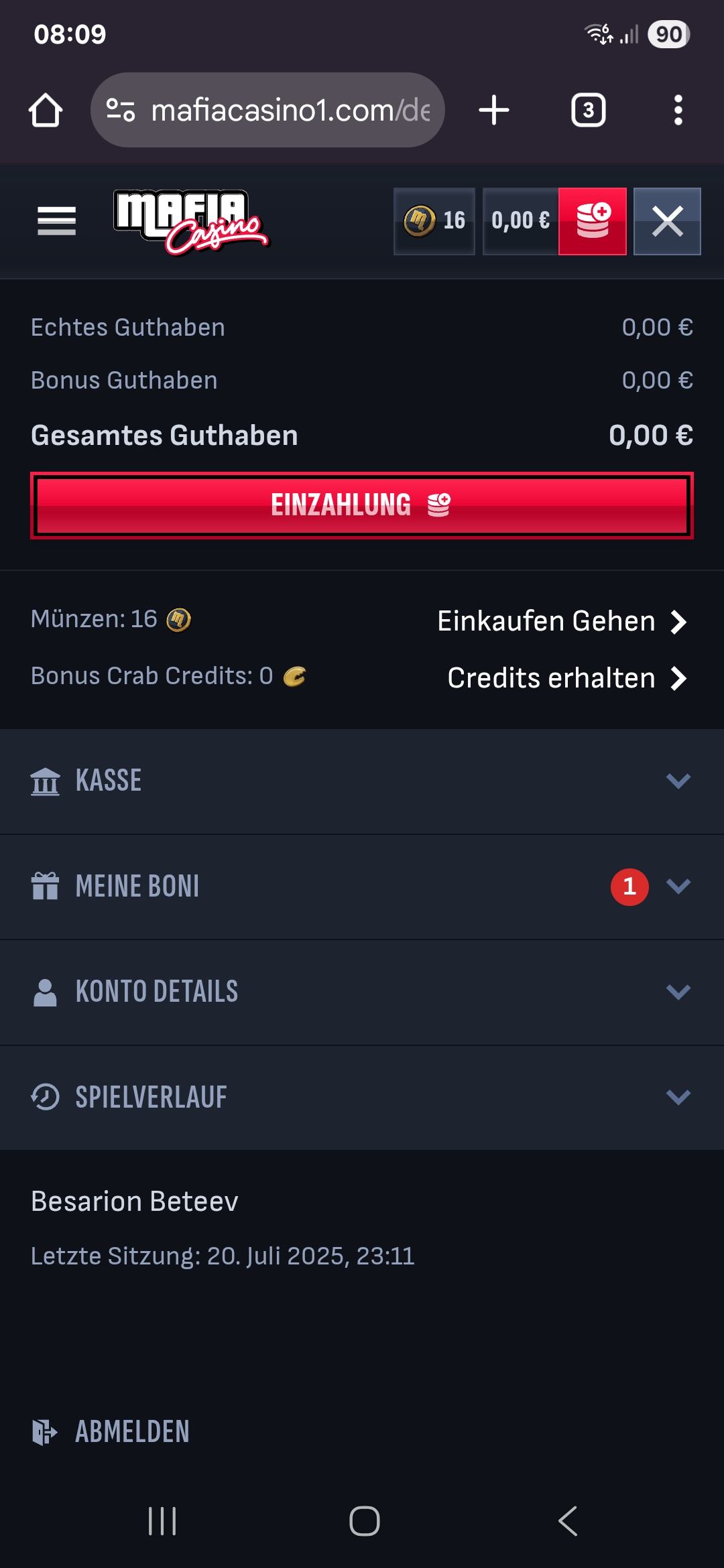Go back with the system back button
724x1568 pixels.
click(x=568, y=1521)
